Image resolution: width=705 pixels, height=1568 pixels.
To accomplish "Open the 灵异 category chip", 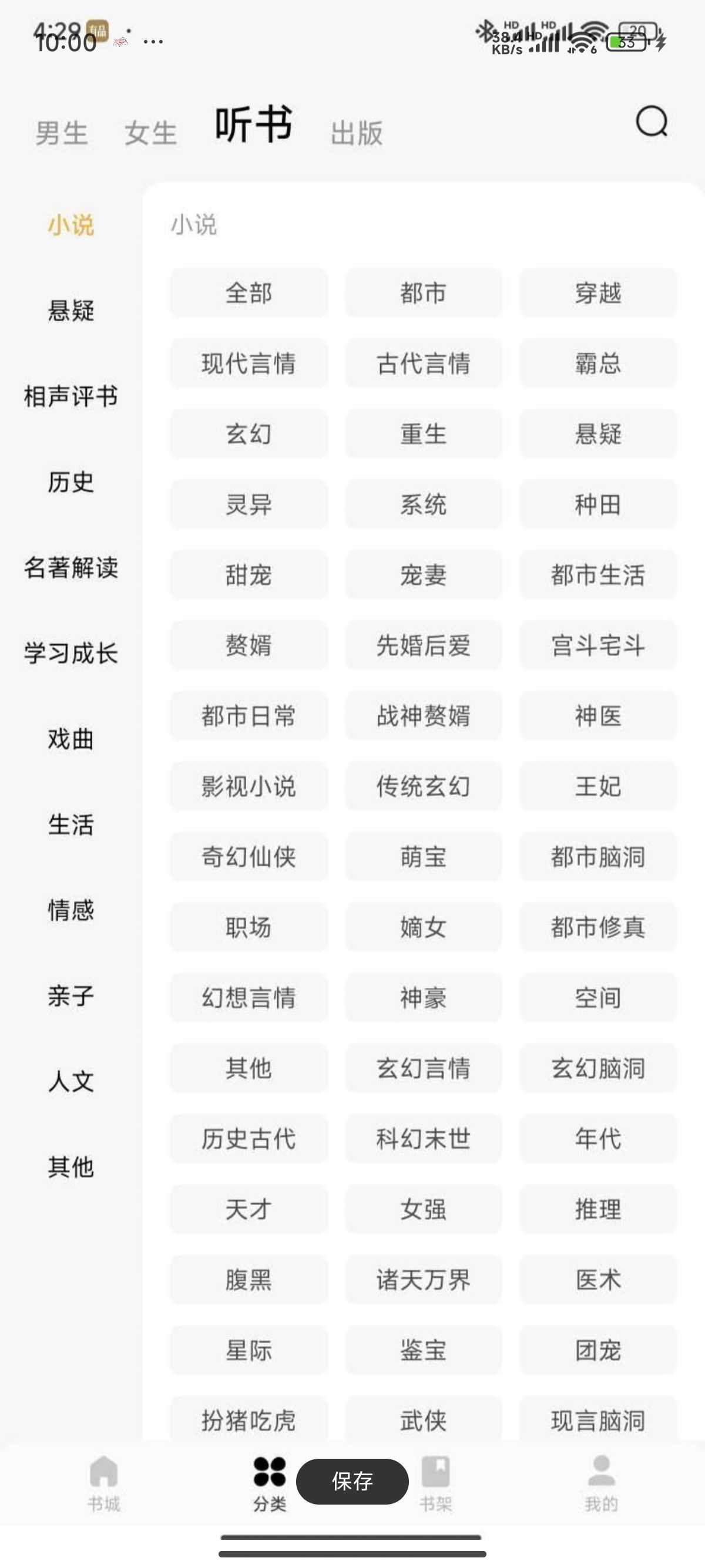I will coord(249,504).
